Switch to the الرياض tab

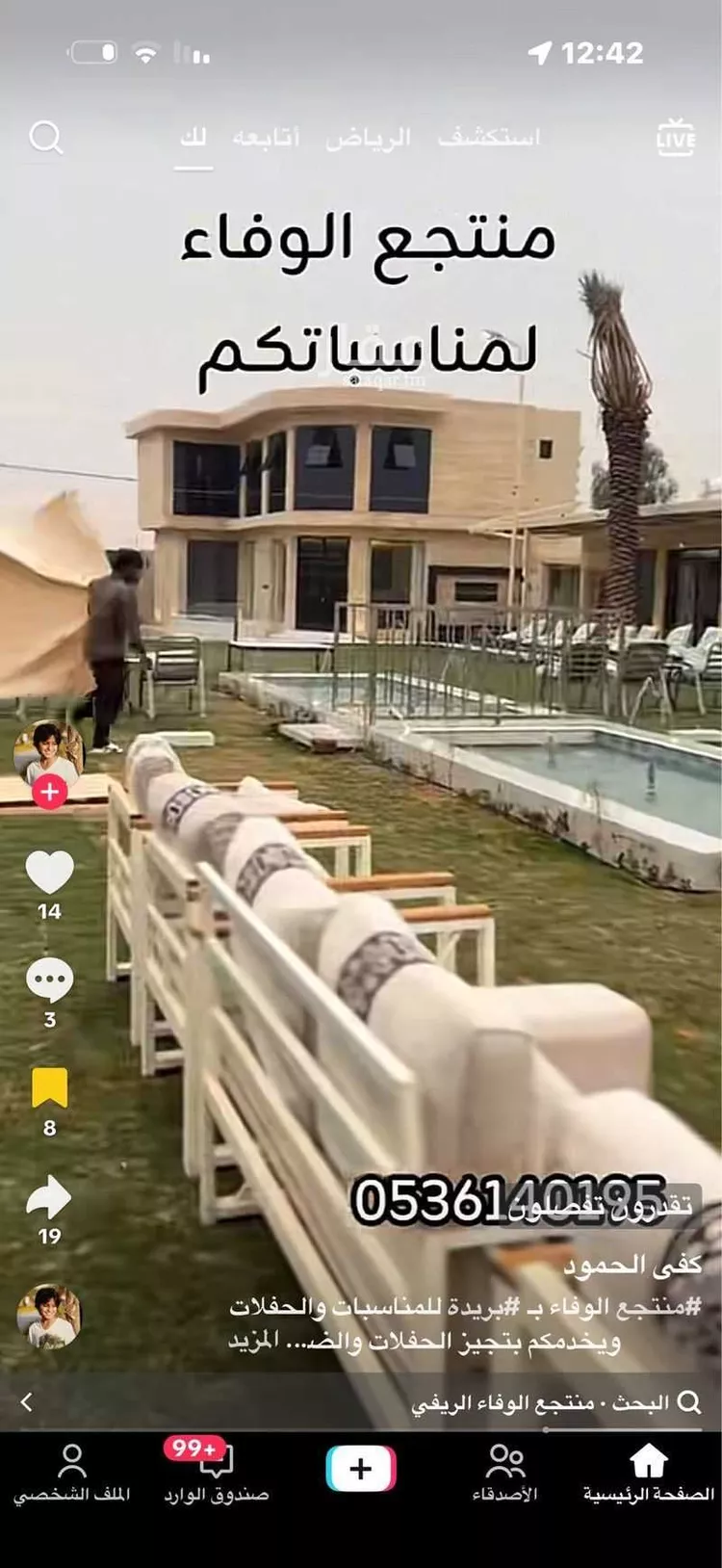click(x=369, y=138)
